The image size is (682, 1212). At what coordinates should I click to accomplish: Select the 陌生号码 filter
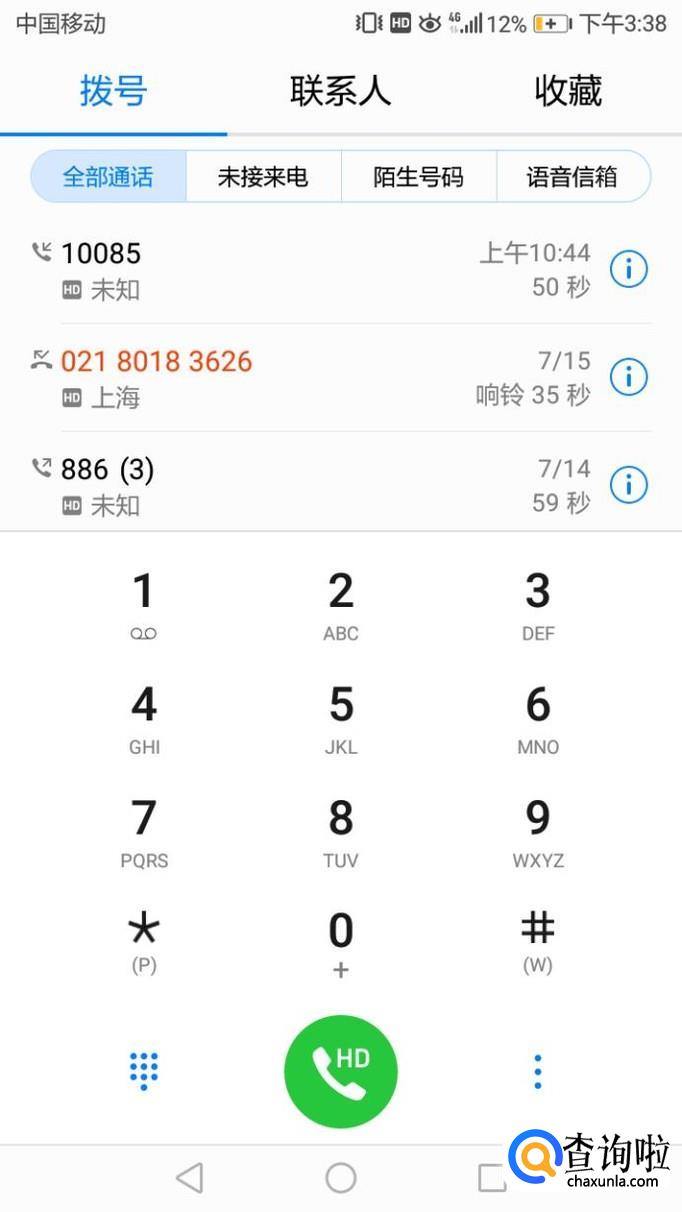coord(418,177)
